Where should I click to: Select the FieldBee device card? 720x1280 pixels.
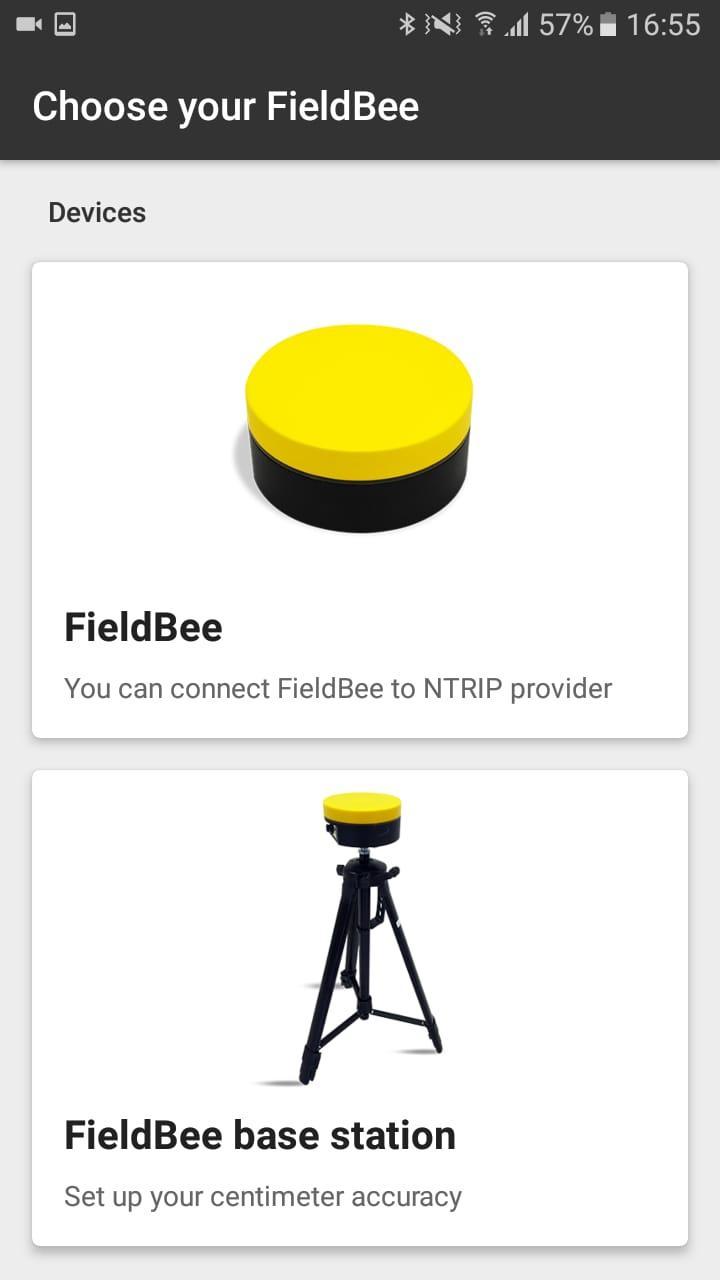coord(360,500)
